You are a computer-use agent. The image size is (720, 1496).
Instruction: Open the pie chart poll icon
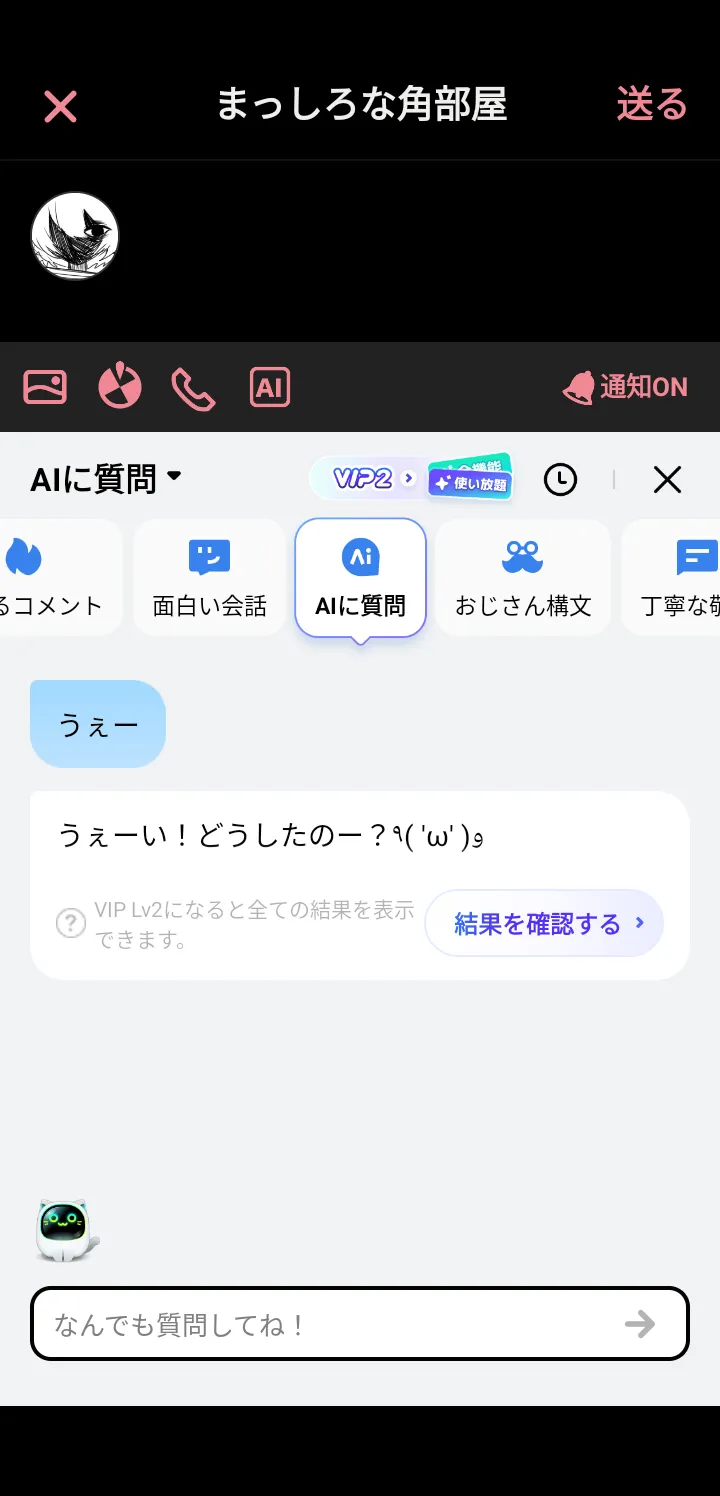[120, 387]
